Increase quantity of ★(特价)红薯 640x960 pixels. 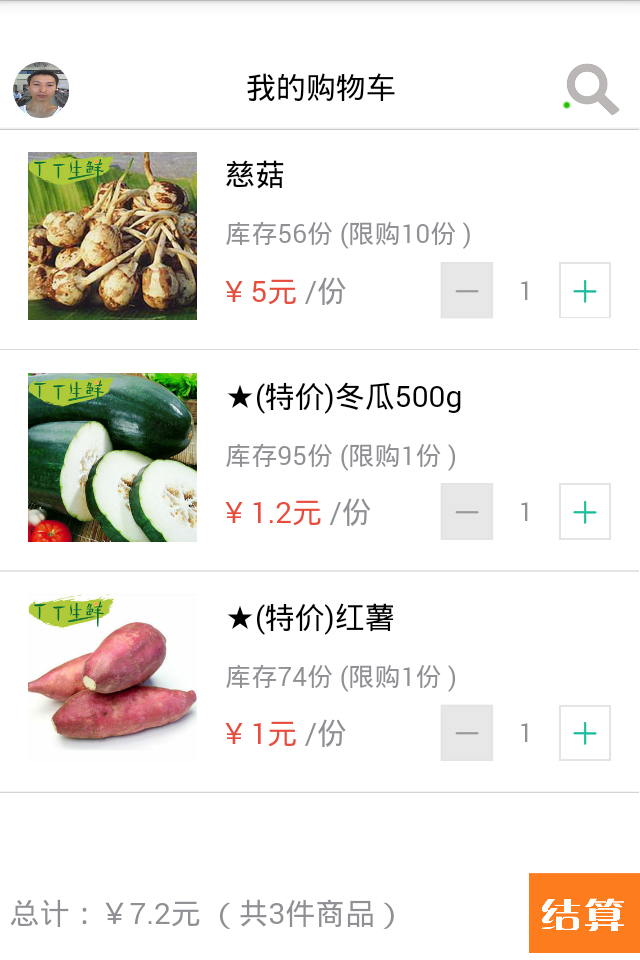tap(585, 733)
